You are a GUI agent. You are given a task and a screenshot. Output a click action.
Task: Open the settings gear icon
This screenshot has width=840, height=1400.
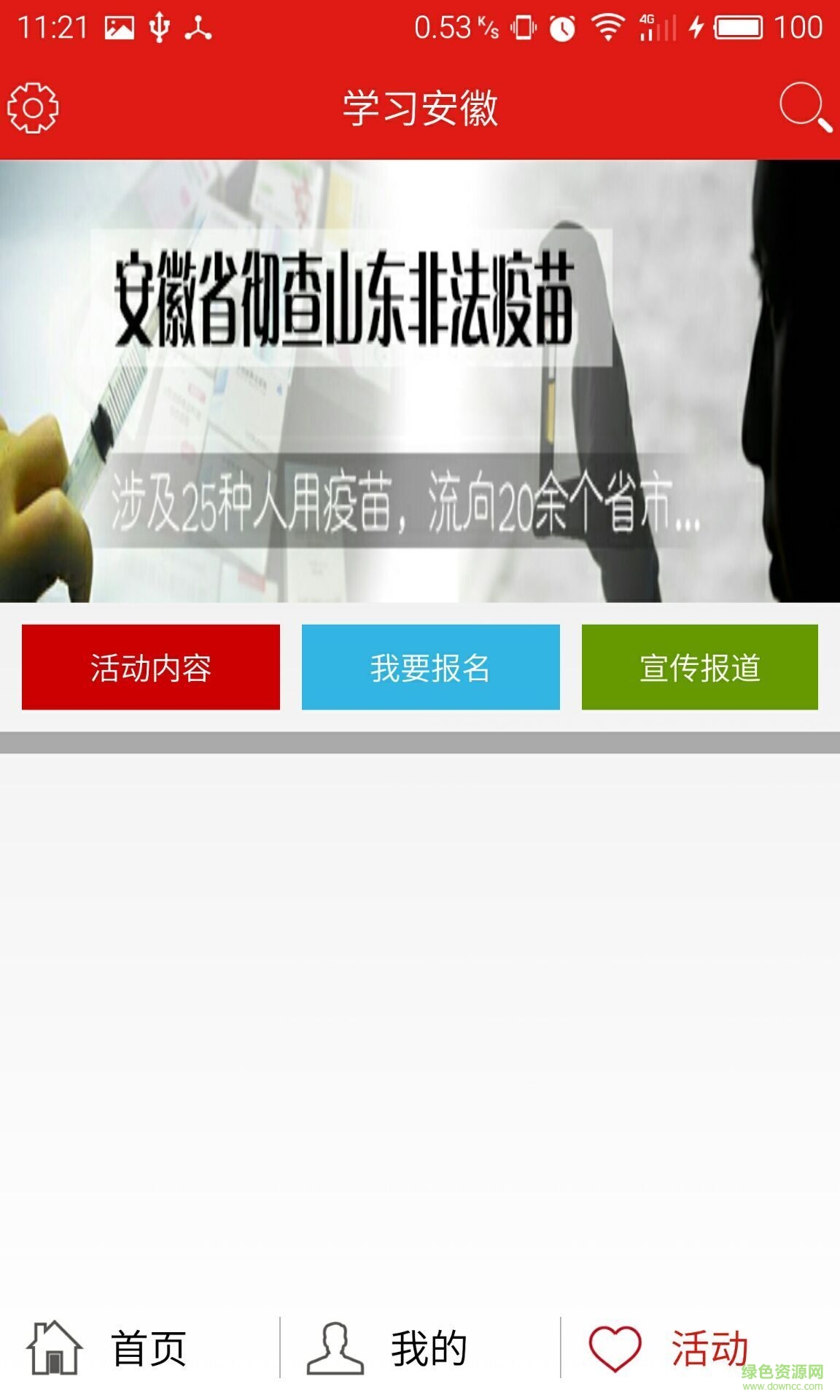point(33,108)
